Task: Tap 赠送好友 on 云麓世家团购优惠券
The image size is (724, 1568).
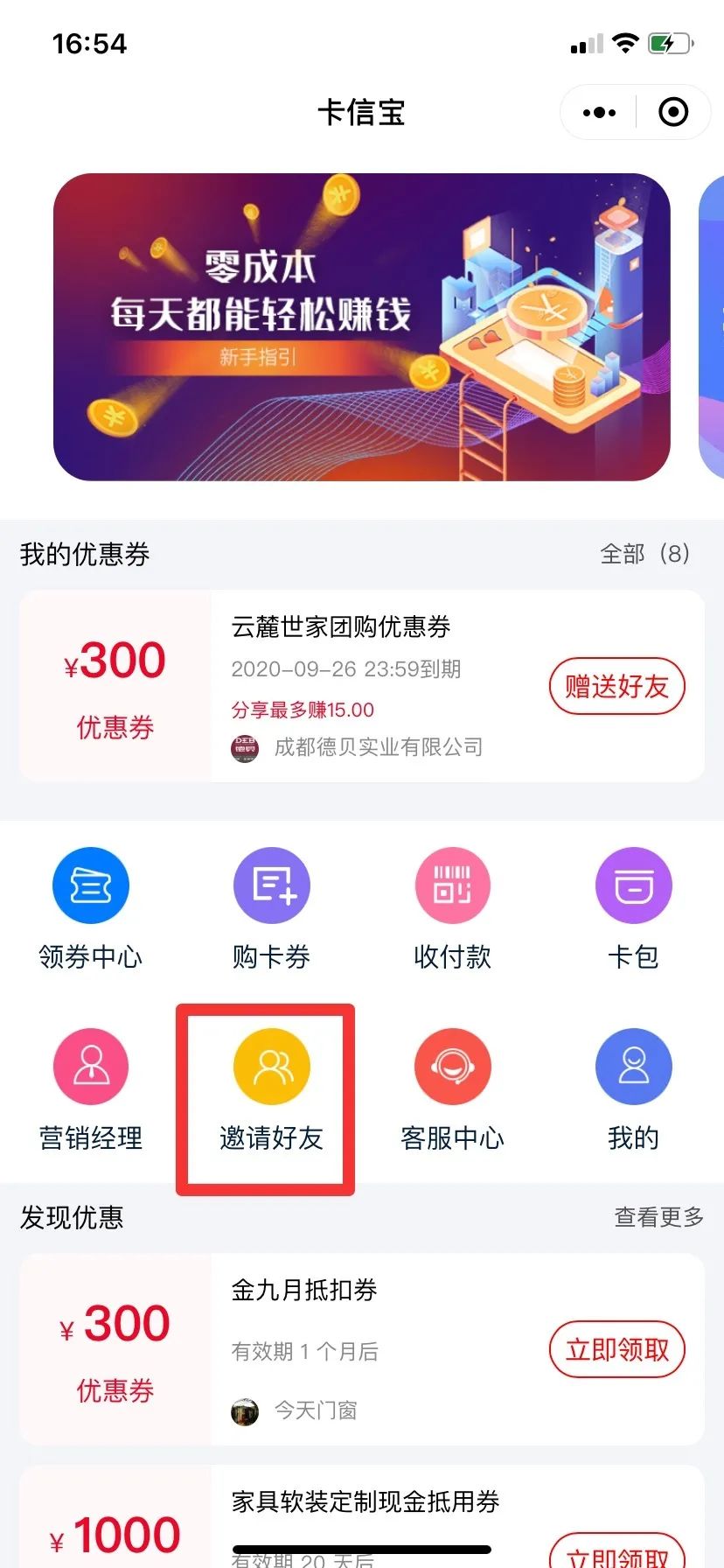Action: (x=617, y=686)
